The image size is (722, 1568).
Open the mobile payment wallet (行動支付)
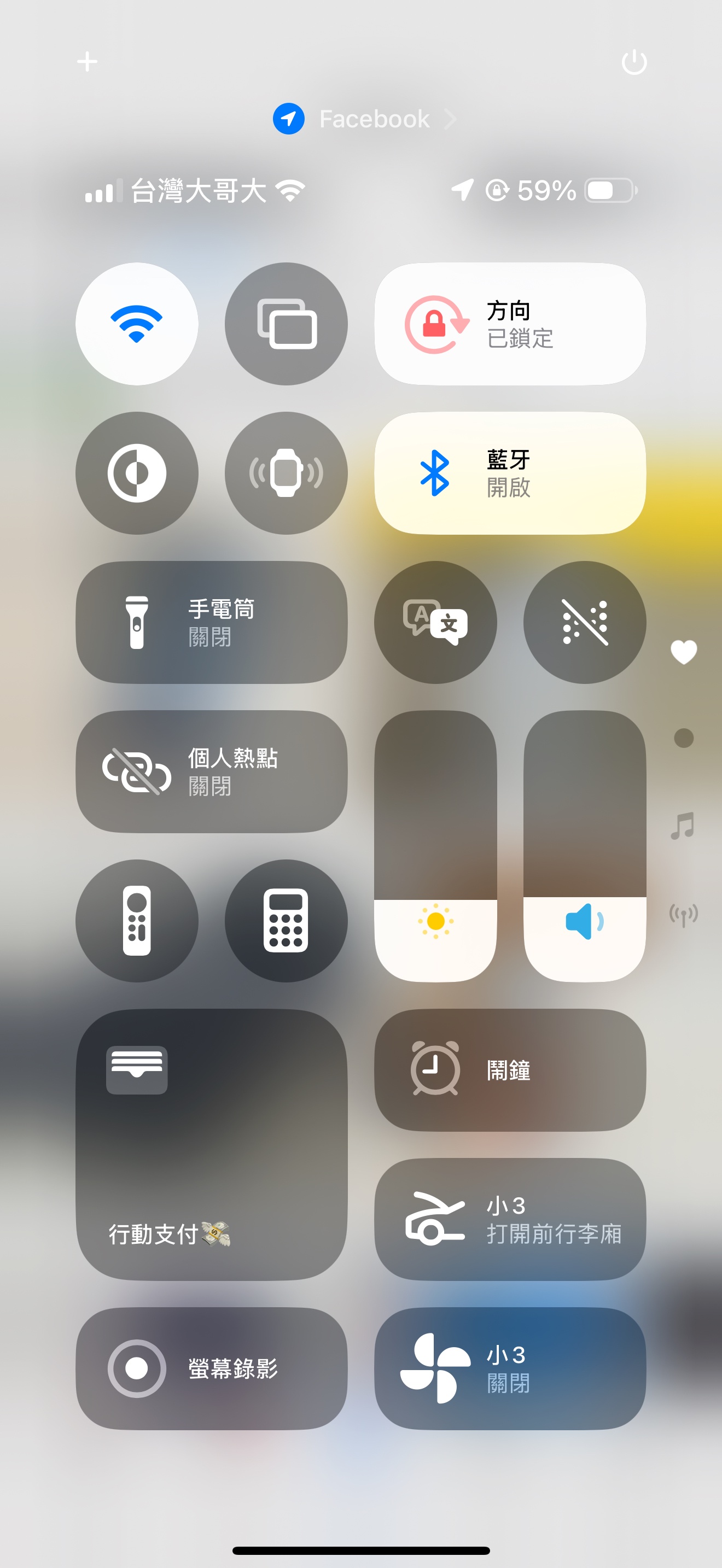click(x=211, y=1144)
